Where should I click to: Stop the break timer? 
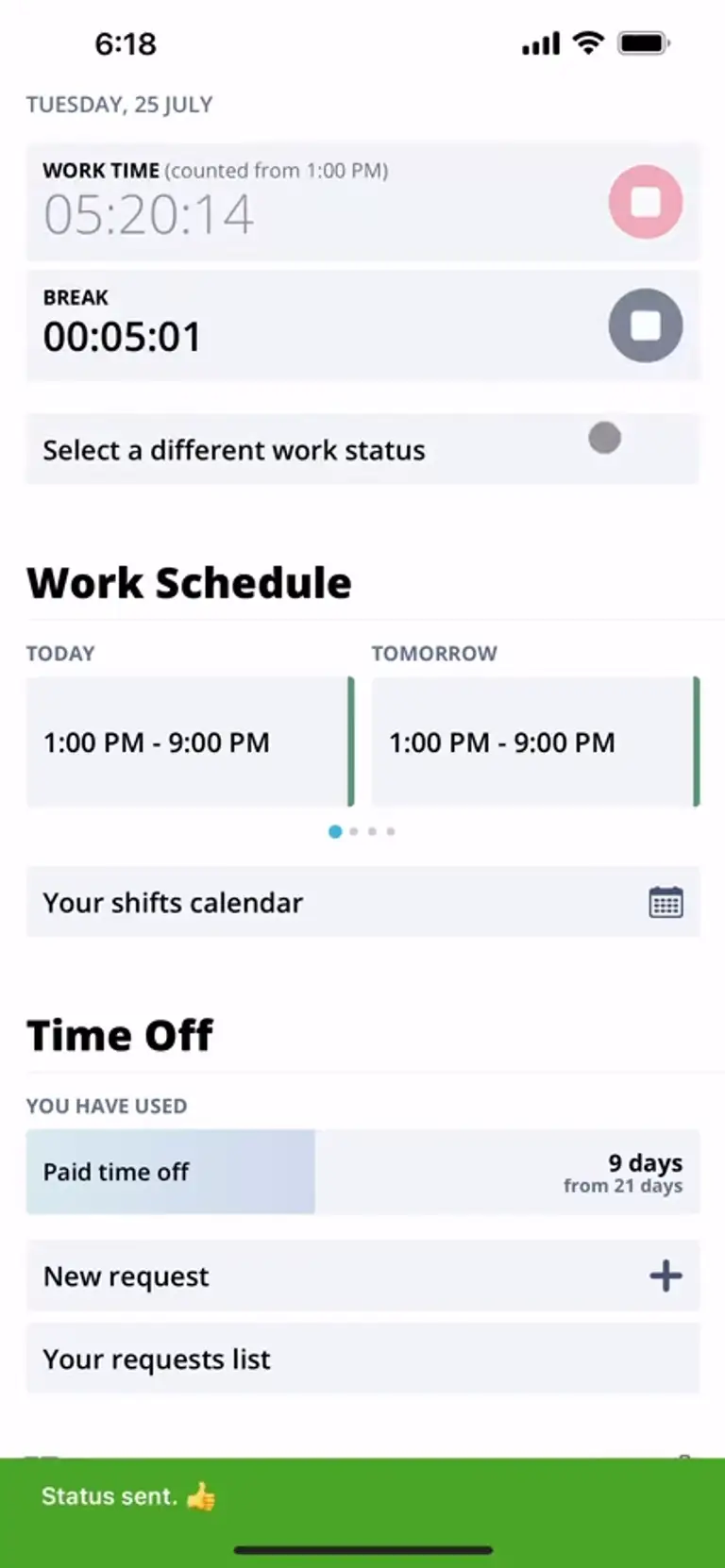645,325
